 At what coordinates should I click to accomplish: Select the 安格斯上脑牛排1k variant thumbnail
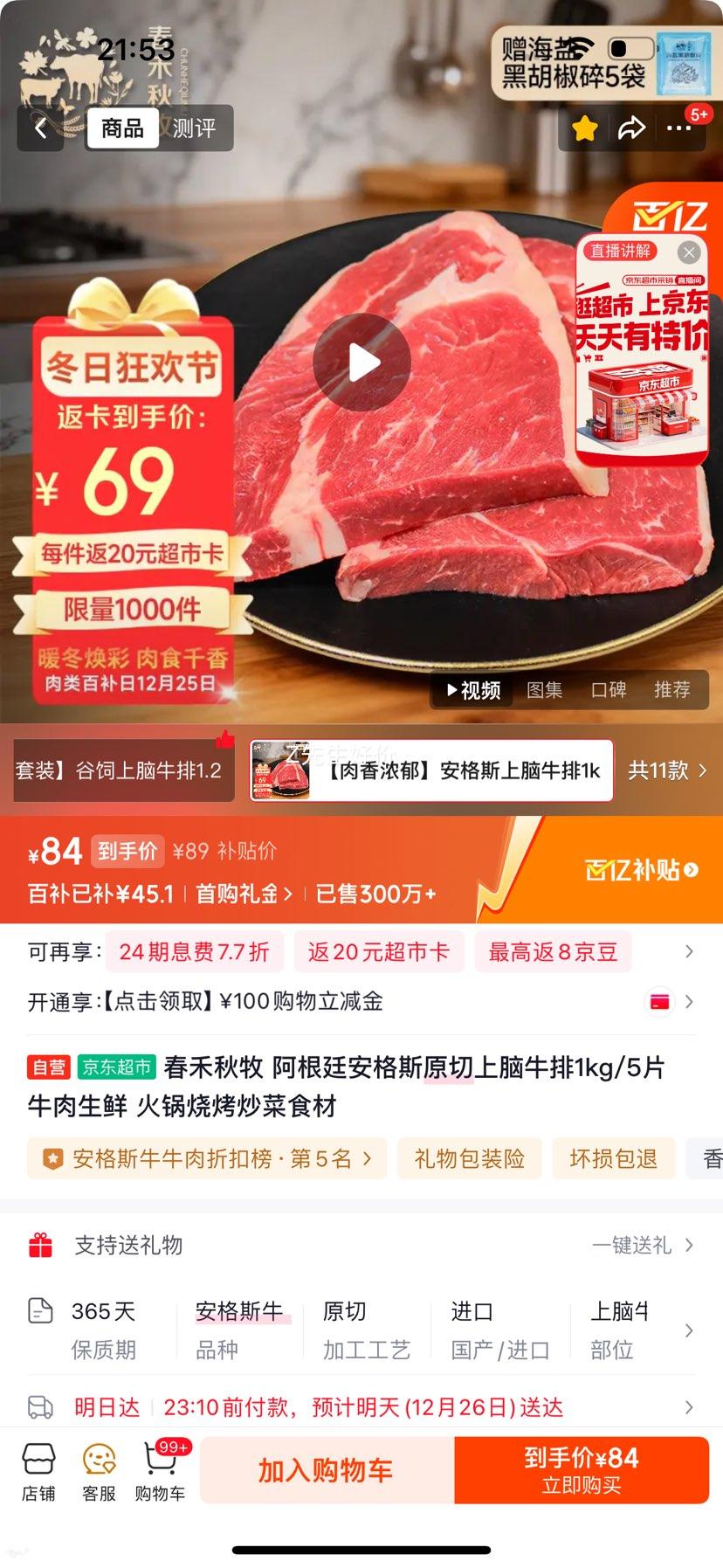click(429, 771)
